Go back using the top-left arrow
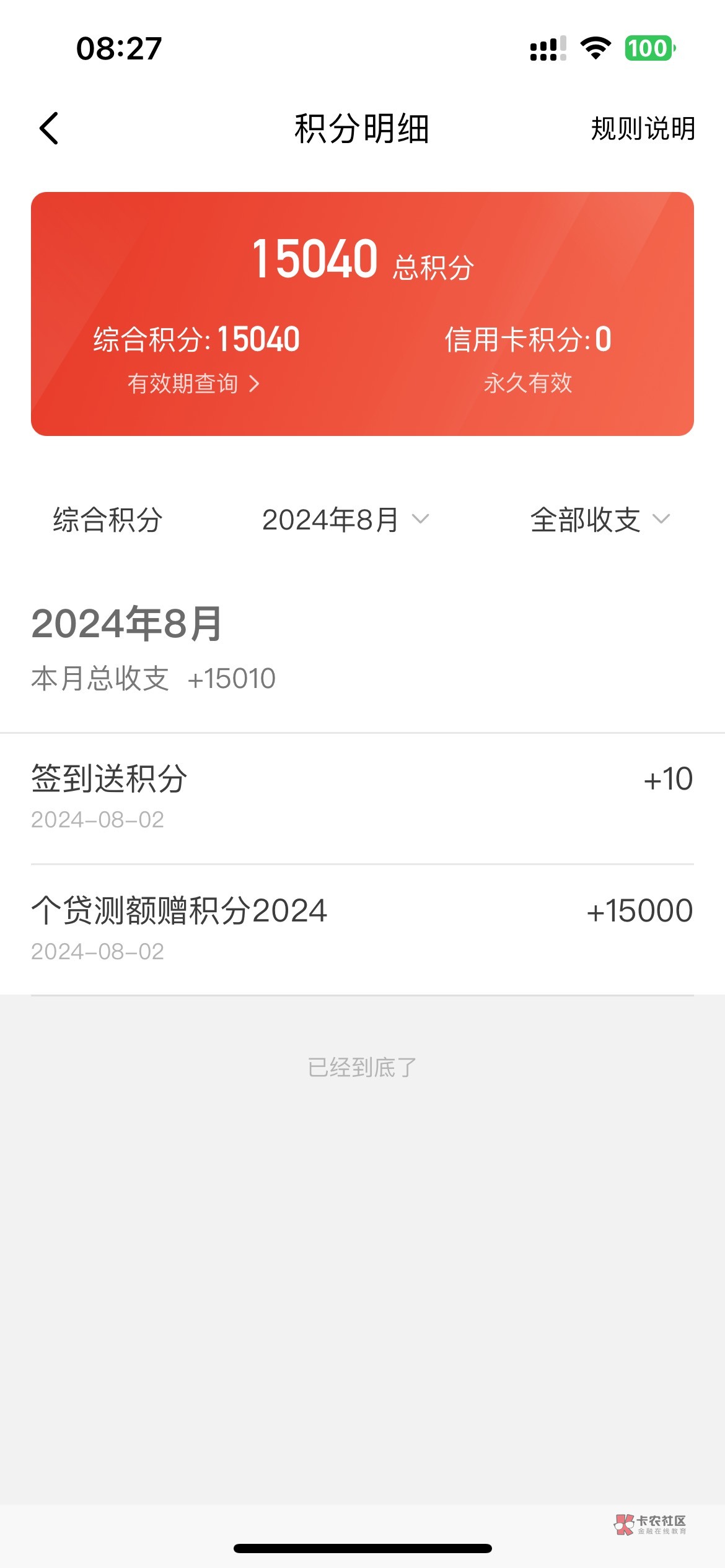 49,128
